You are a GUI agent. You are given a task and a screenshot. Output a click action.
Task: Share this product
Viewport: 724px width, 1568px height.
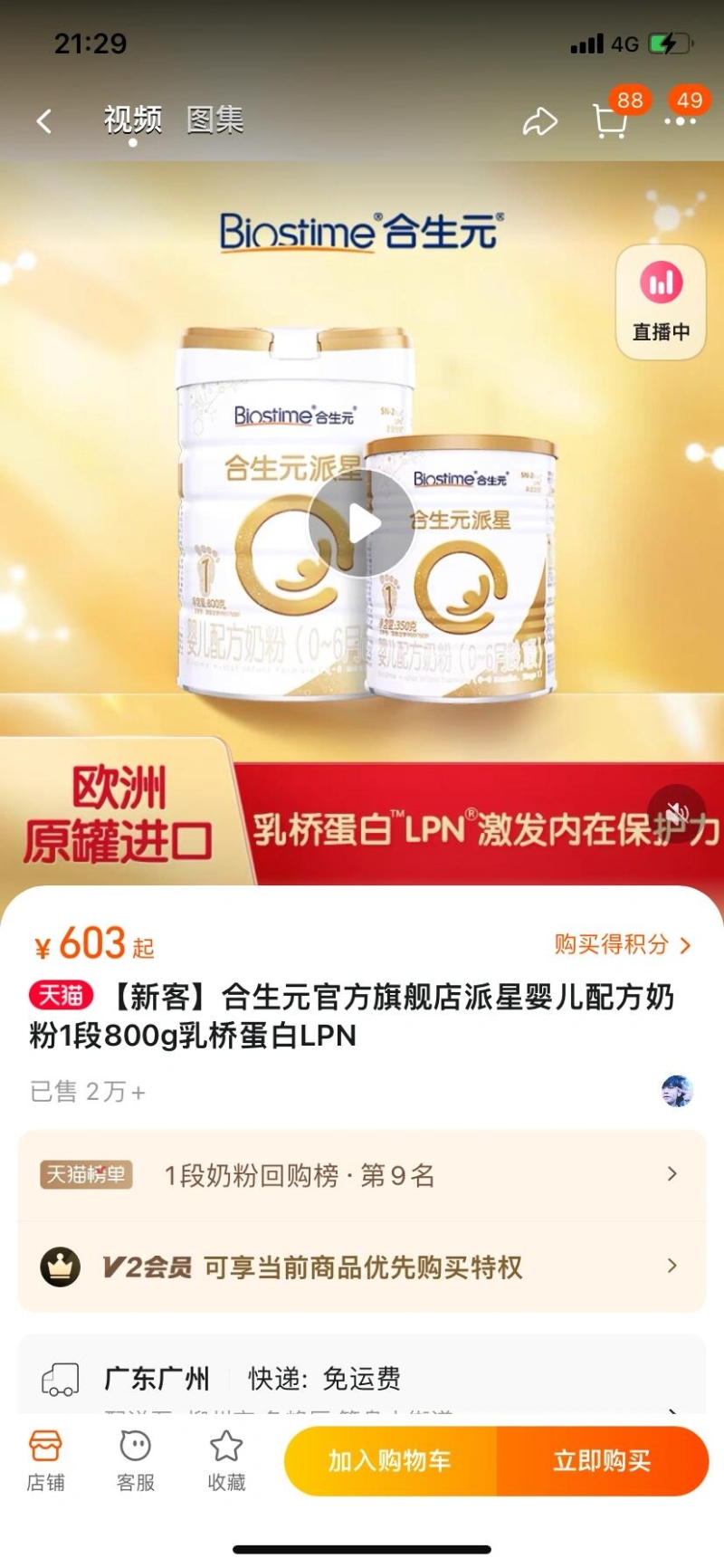tap(539, 121)
